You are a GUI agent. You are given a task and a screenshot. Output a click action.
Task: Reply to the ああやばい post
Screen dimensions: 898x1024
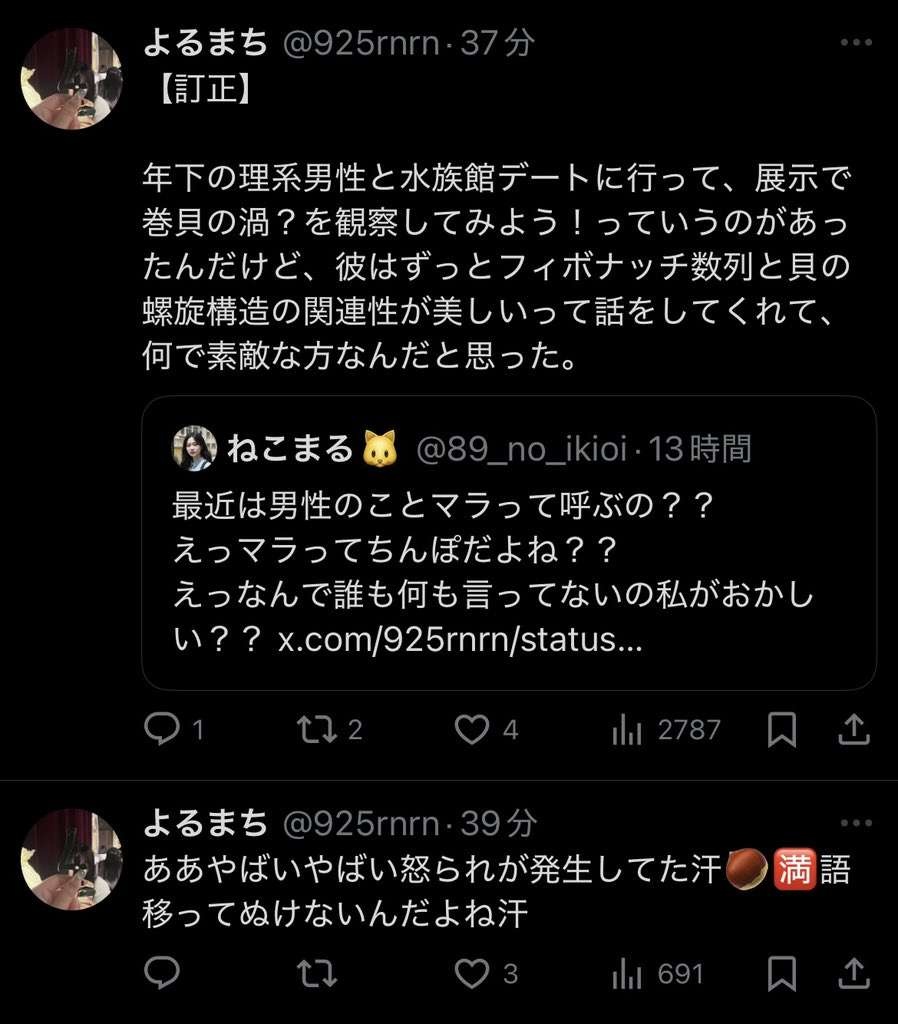(161, 973)
